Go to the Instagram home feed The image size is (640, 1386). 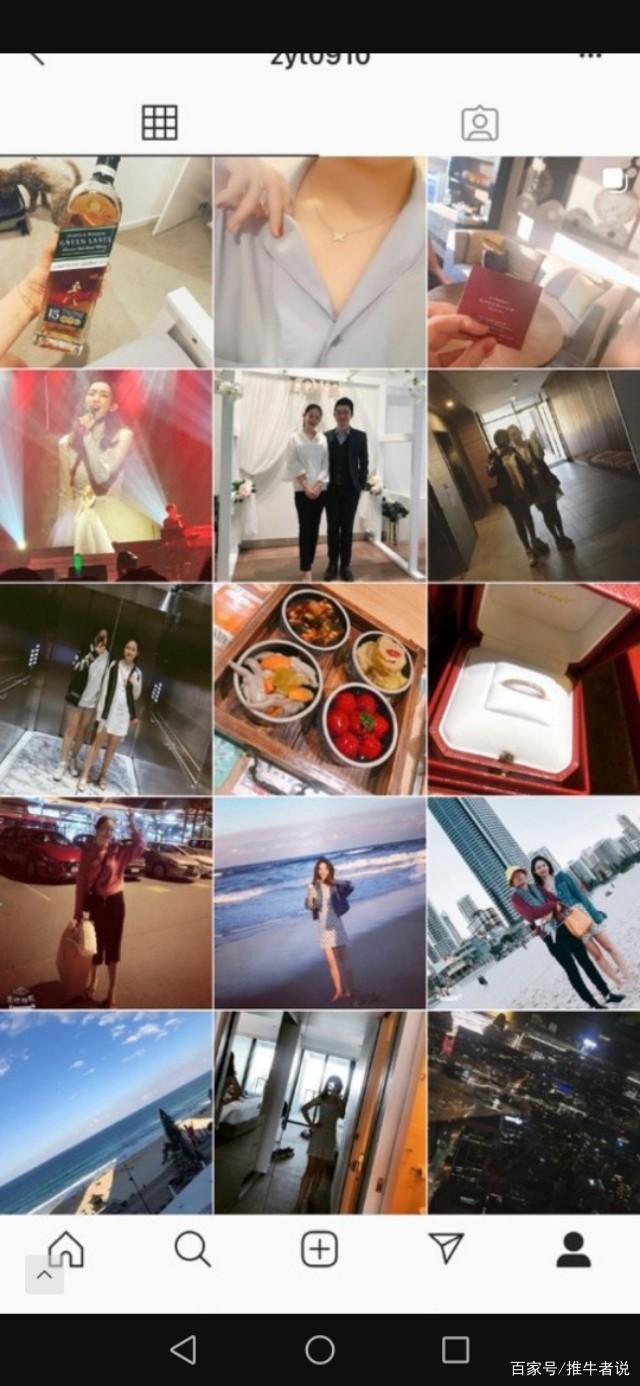pos(66,1249)
